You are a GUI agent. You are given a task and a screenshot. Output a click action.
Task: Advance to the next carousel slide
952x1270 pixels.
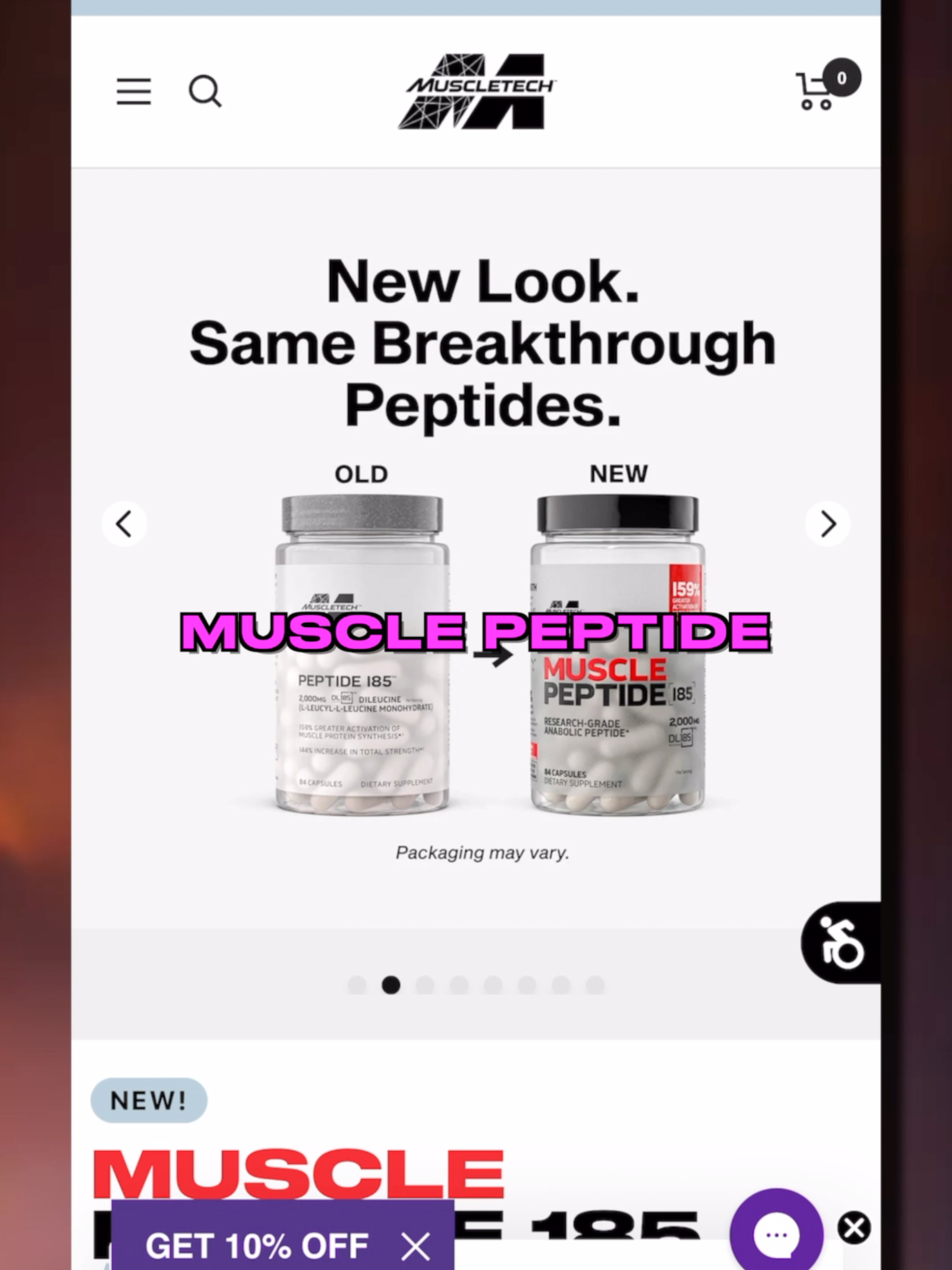[828, 525]
